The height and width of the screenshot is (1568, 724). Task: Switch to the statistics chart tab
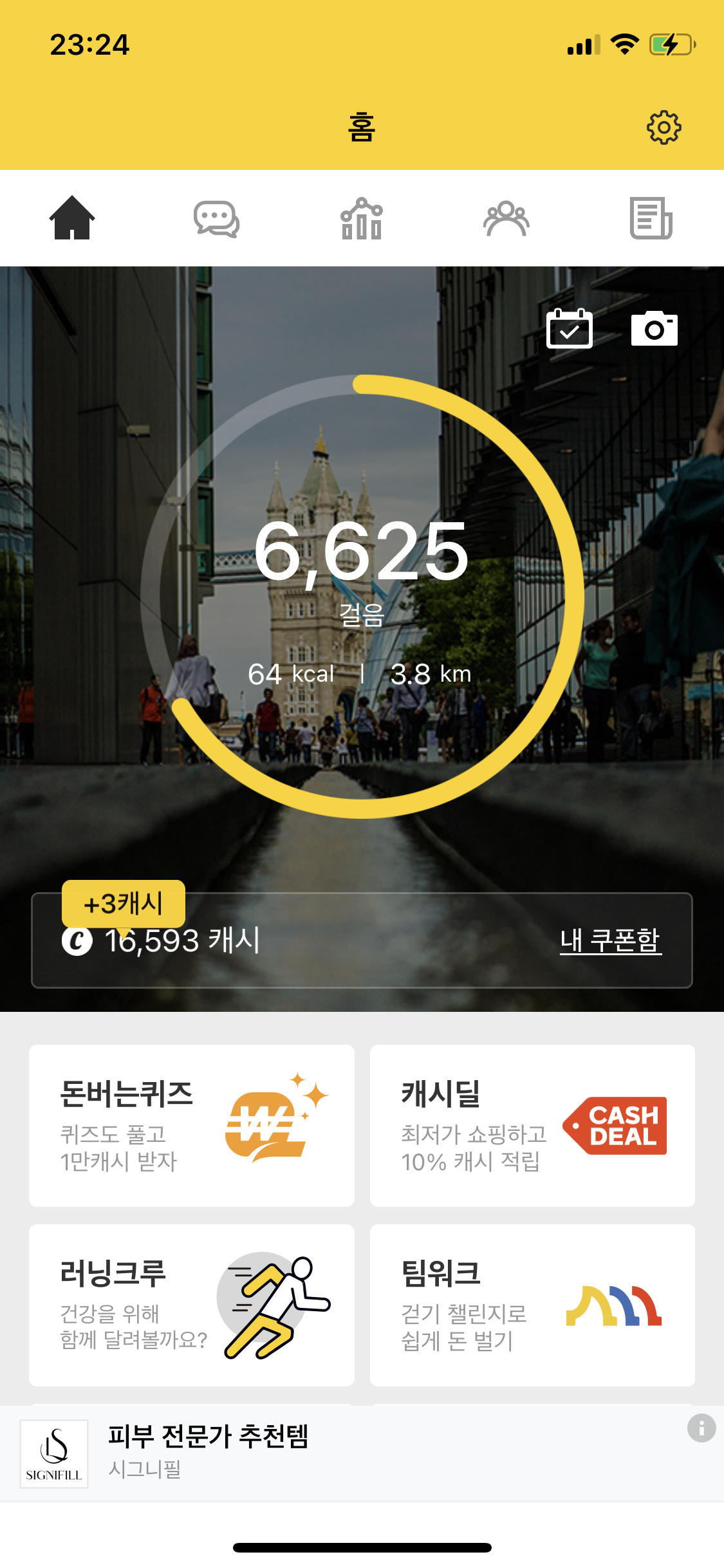click(362, 218)
